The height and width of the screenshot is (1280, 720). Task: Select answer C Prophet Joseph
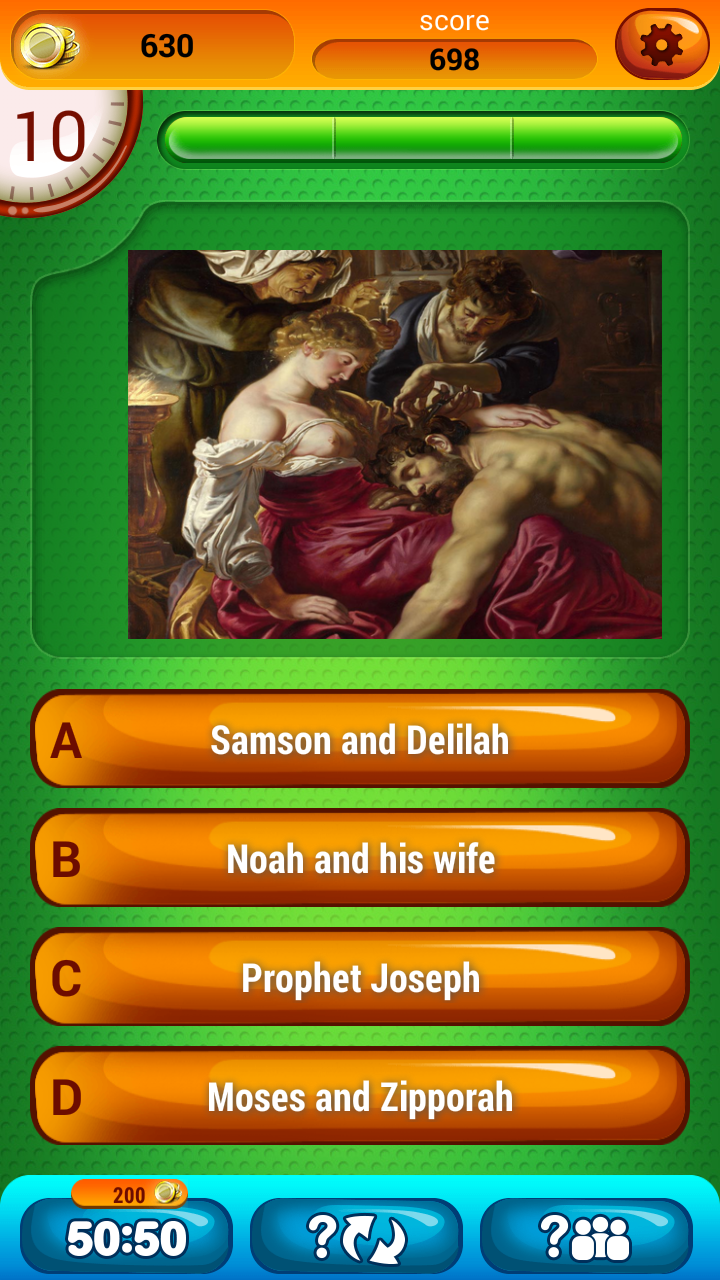pyautogui.click(x=360, y=977)
